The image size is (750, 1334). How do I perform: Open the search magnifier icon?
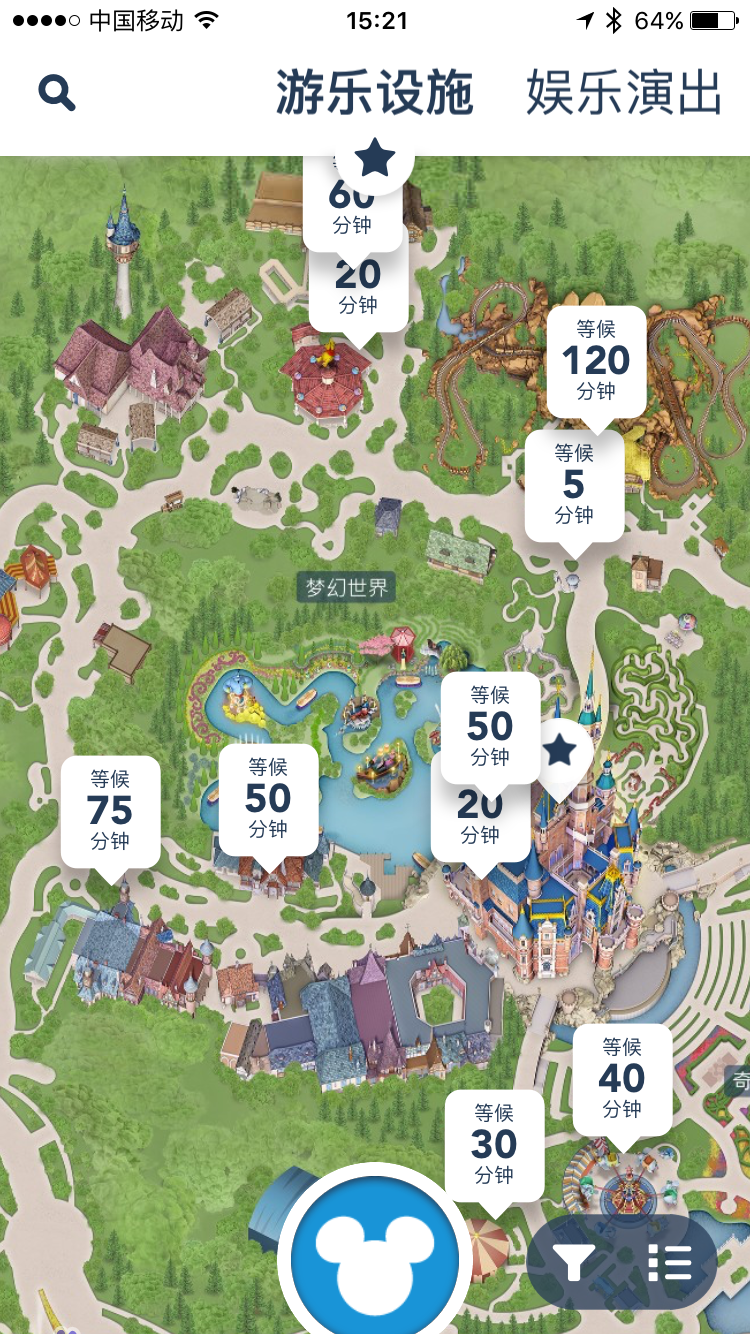pos(57,94)
